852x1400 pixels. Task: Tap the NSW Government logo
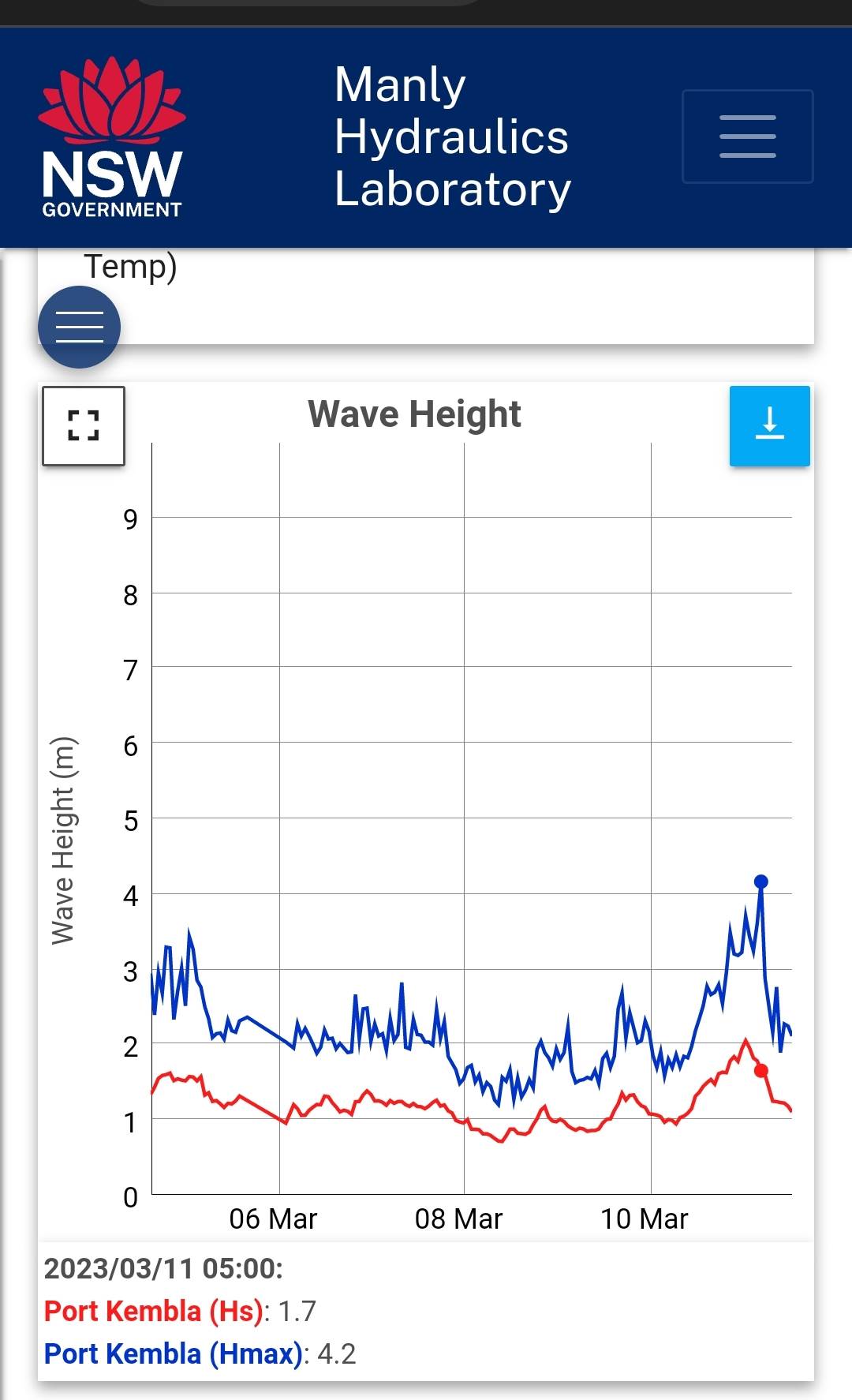(112, 137)
